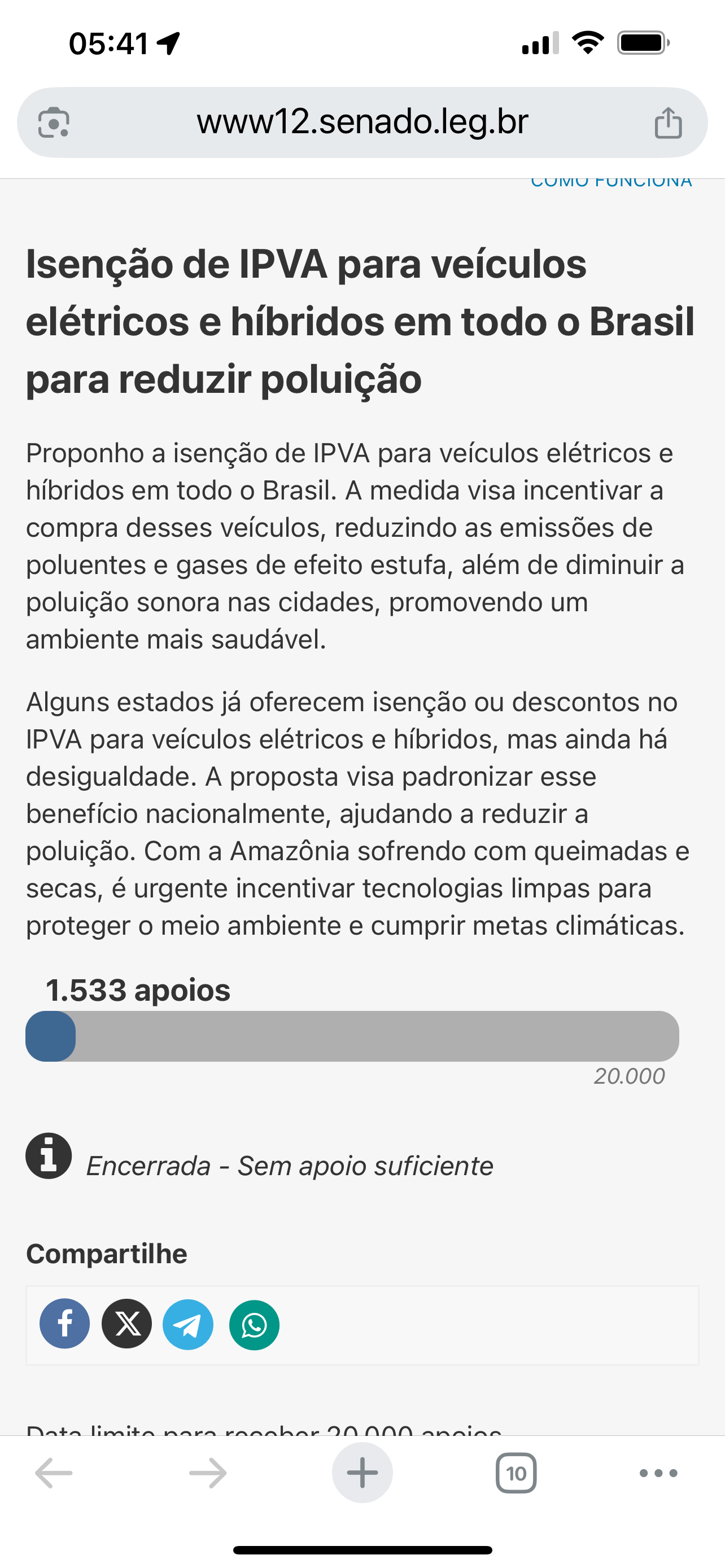Image resolution: width=725 pixels, height=1568 pixels.
Task: Share this page from the address bar
Action: tap(668, 122)
